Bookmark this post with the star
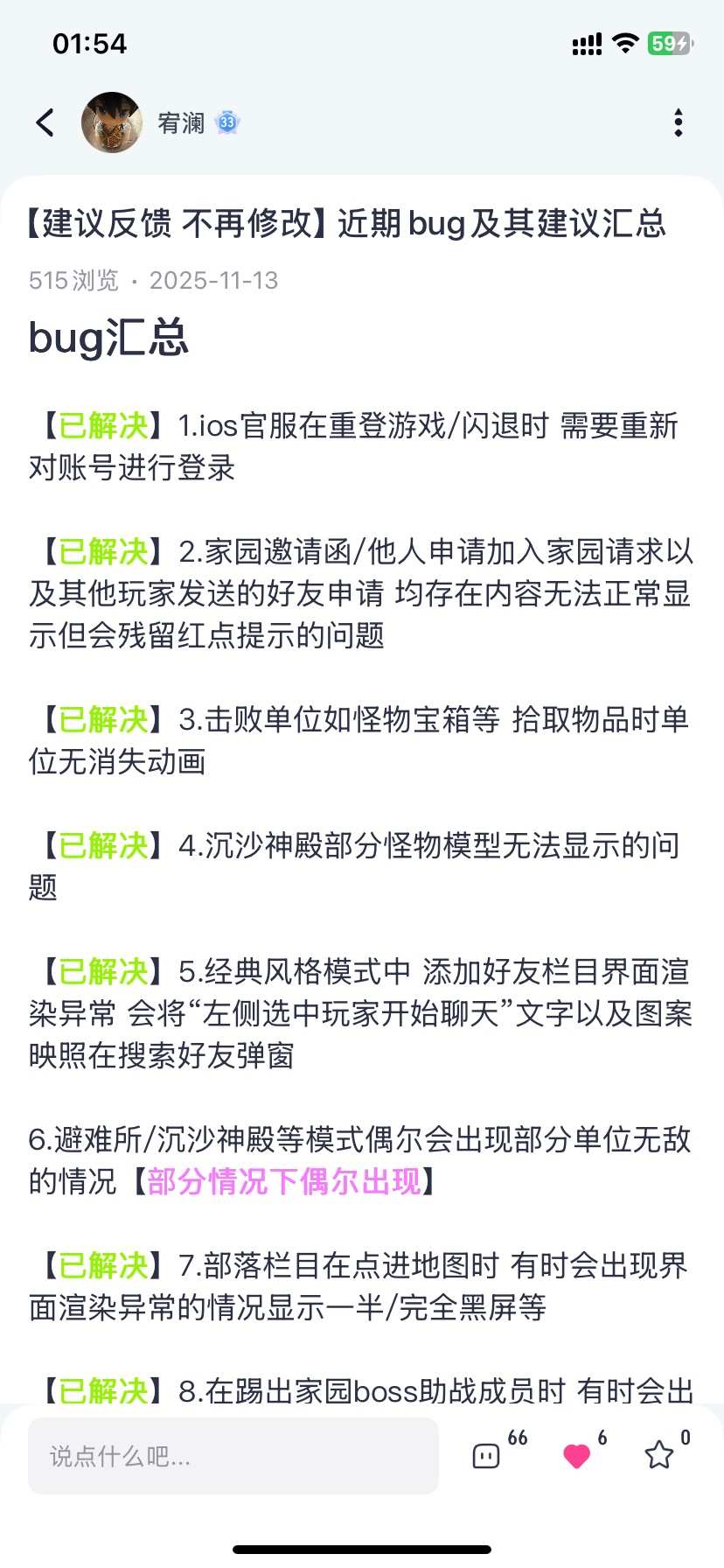The height and width of the screenshot is (1568, 724). point(659,1455)
